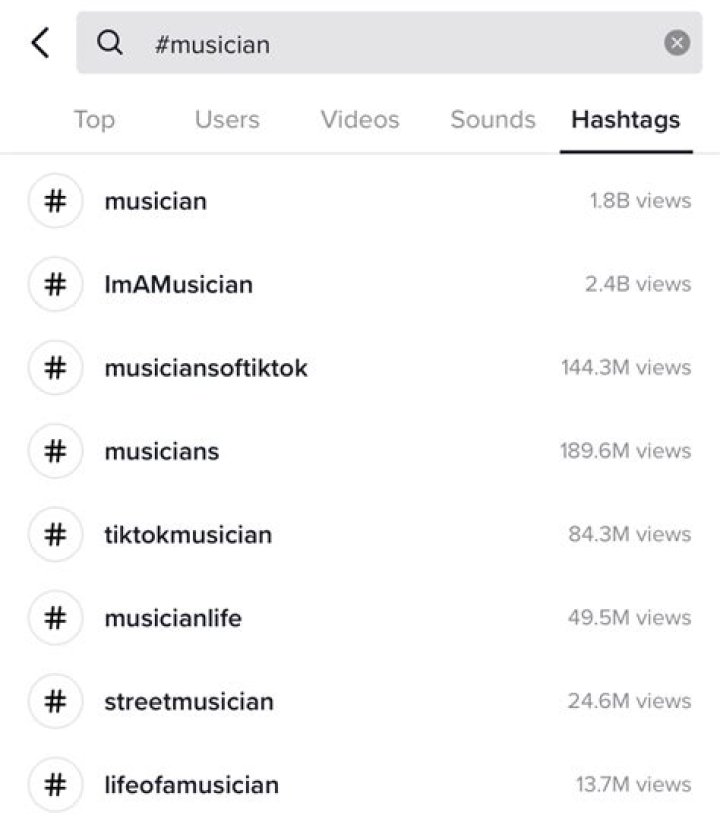Viewport: 720px width, 828px height.
Task: Tap the back arrow icon
Action: click(x=39, y=43)
